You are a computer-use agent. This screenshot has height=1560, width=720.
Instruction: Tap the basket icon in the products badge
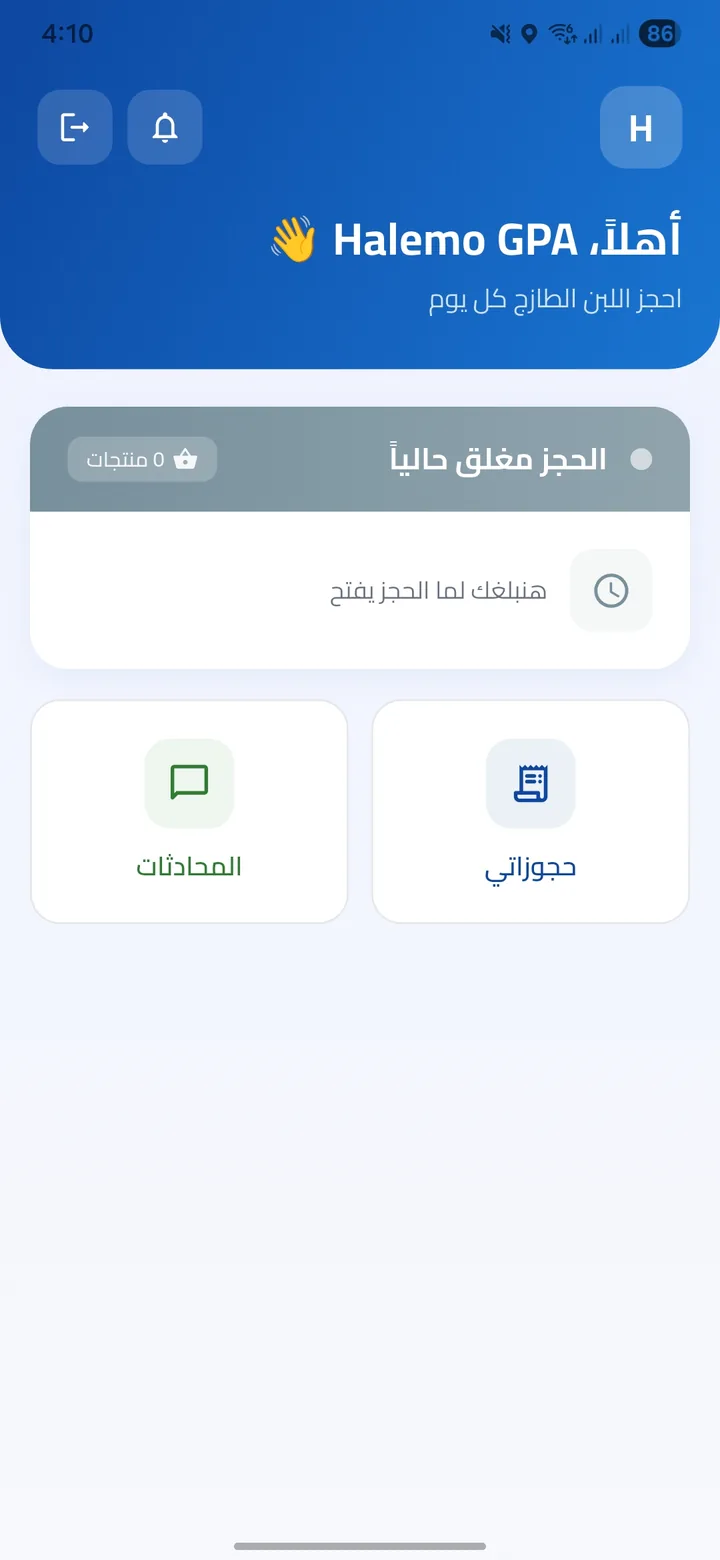point(186,459)
